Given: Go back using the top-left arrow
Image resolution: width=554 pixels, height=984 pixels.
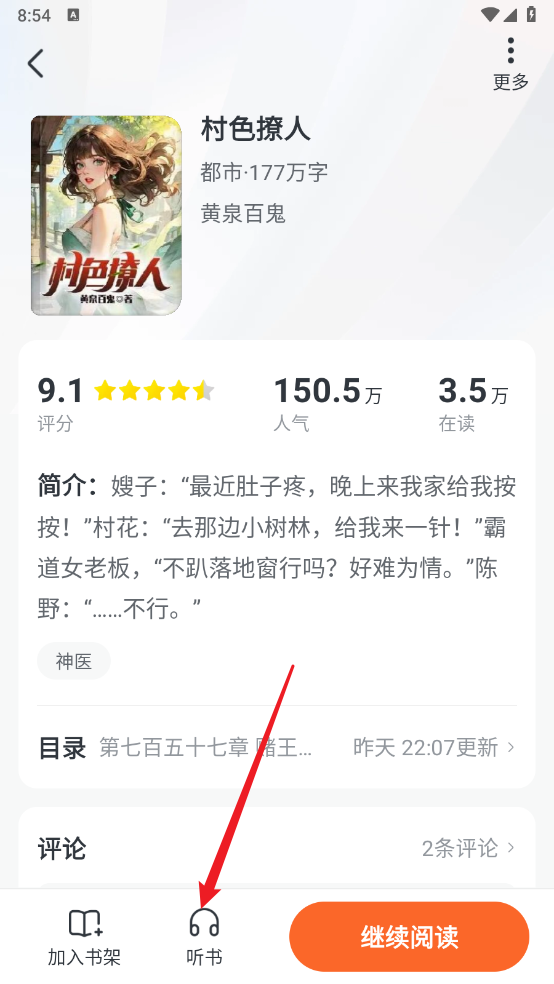Looking at the screenshot, I should click(x=36, y=63).
